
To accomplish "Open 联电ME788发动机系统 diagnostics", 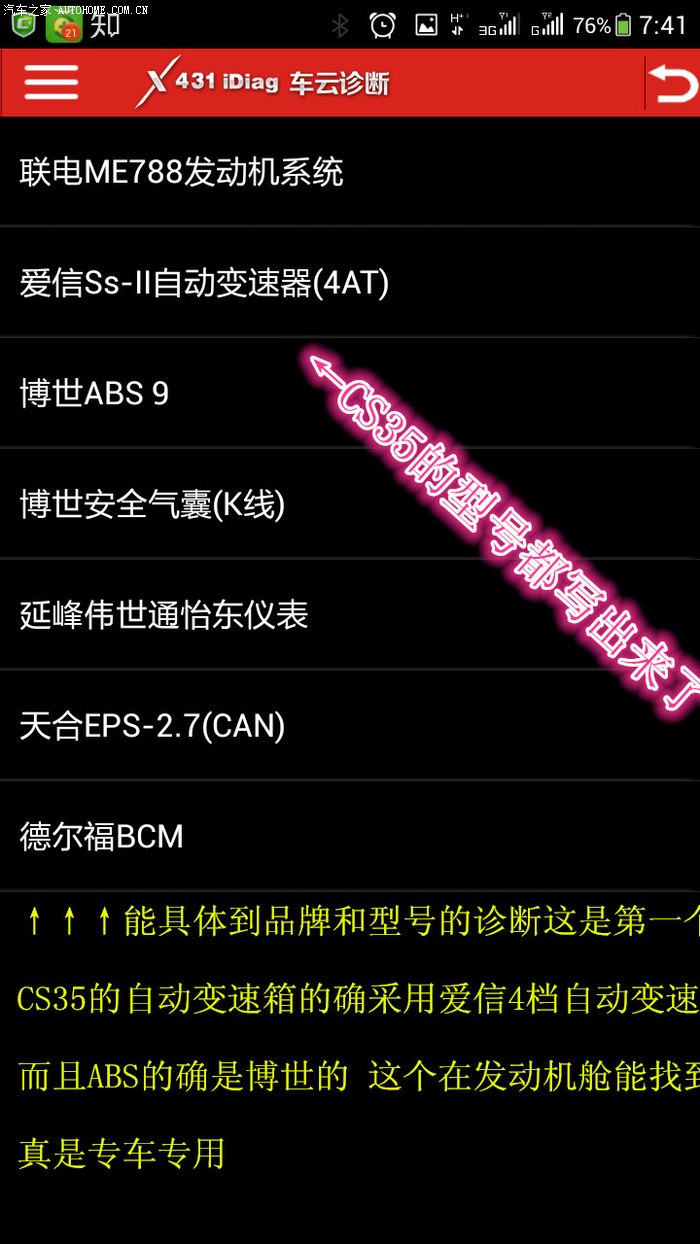I will point(182,172).
